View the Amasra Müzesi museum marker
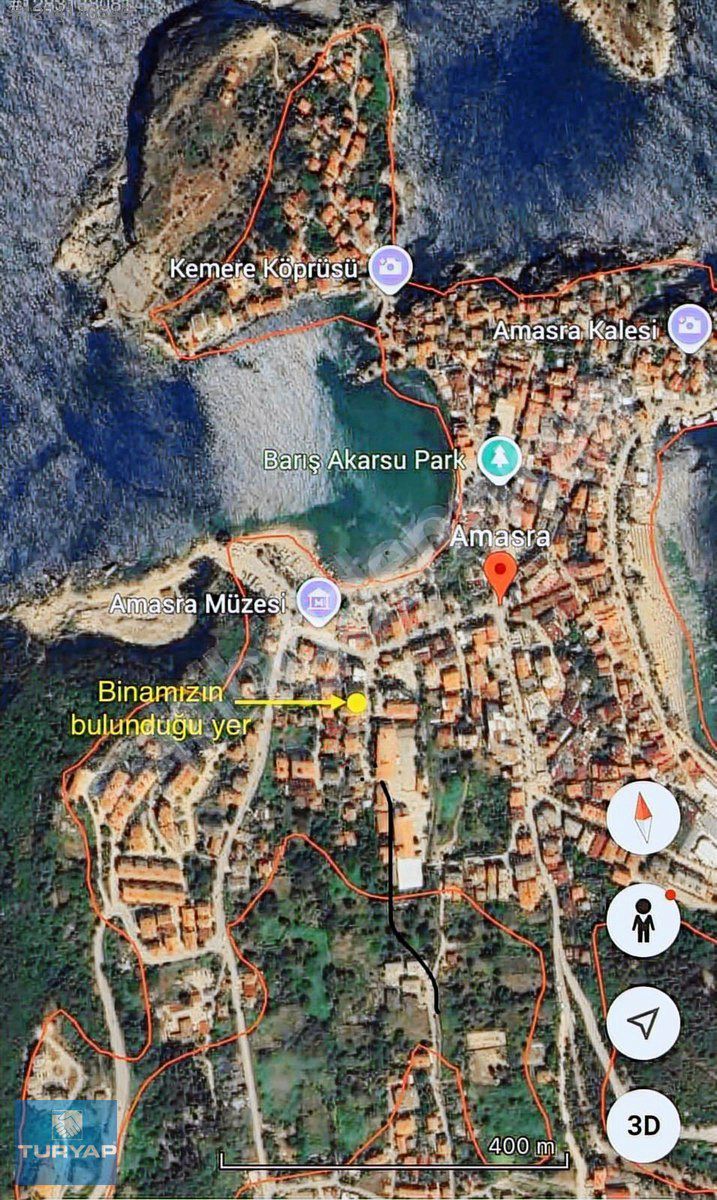The height and width of the screenshot is (1200, 717). [x=319, y=602]
